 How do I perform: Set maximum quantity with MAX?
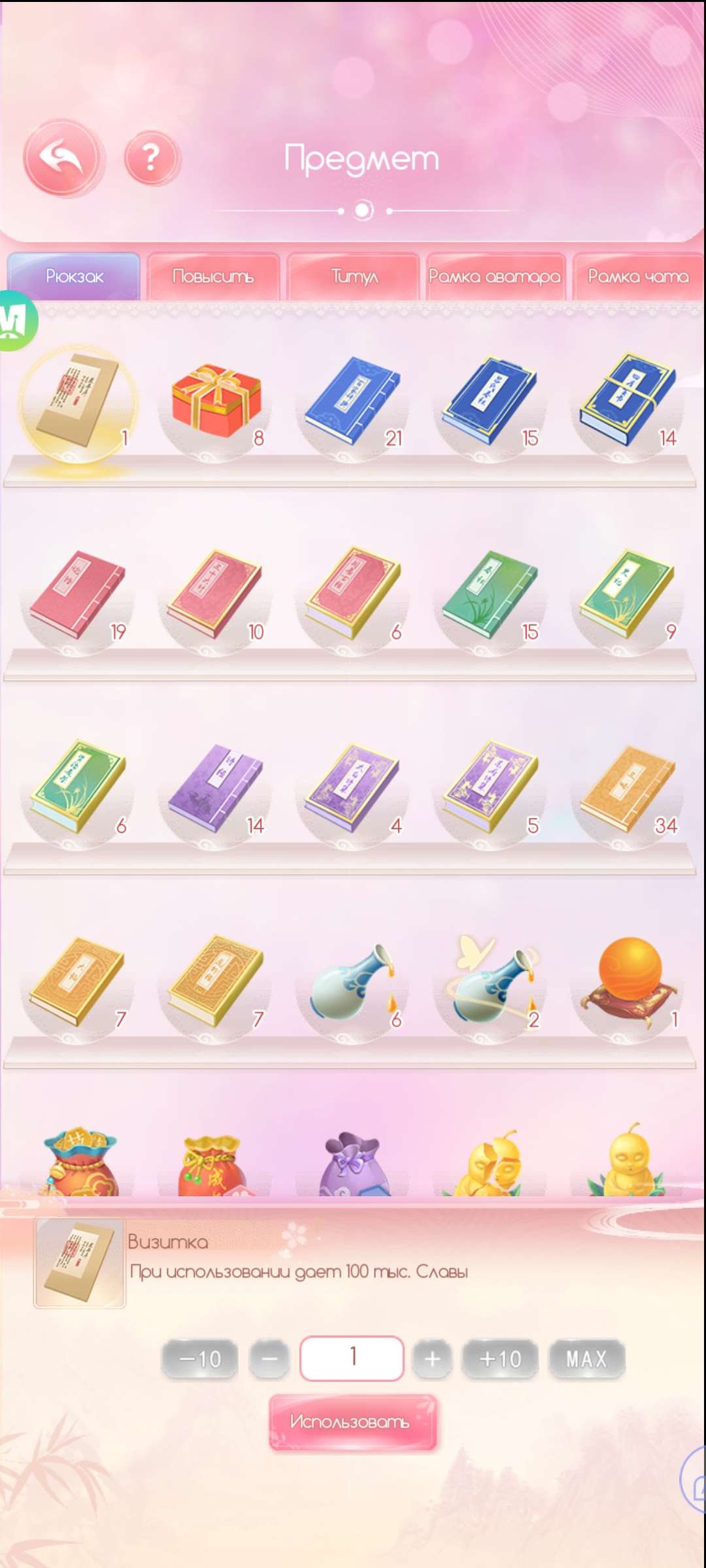coord(586,1359)
